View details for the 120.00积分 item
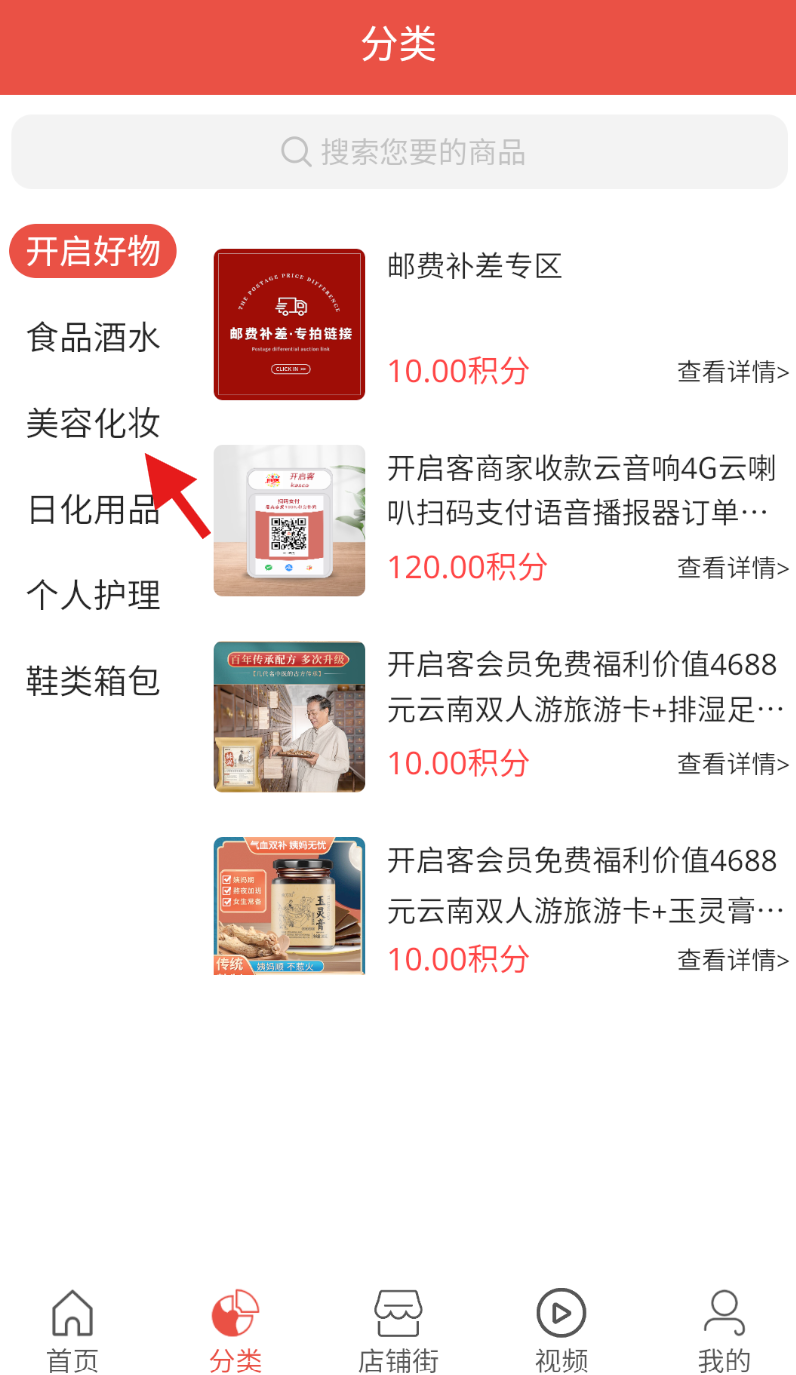Image resolution: width=796 pixels, height=1375 pixels. click(x=733, y=568)
